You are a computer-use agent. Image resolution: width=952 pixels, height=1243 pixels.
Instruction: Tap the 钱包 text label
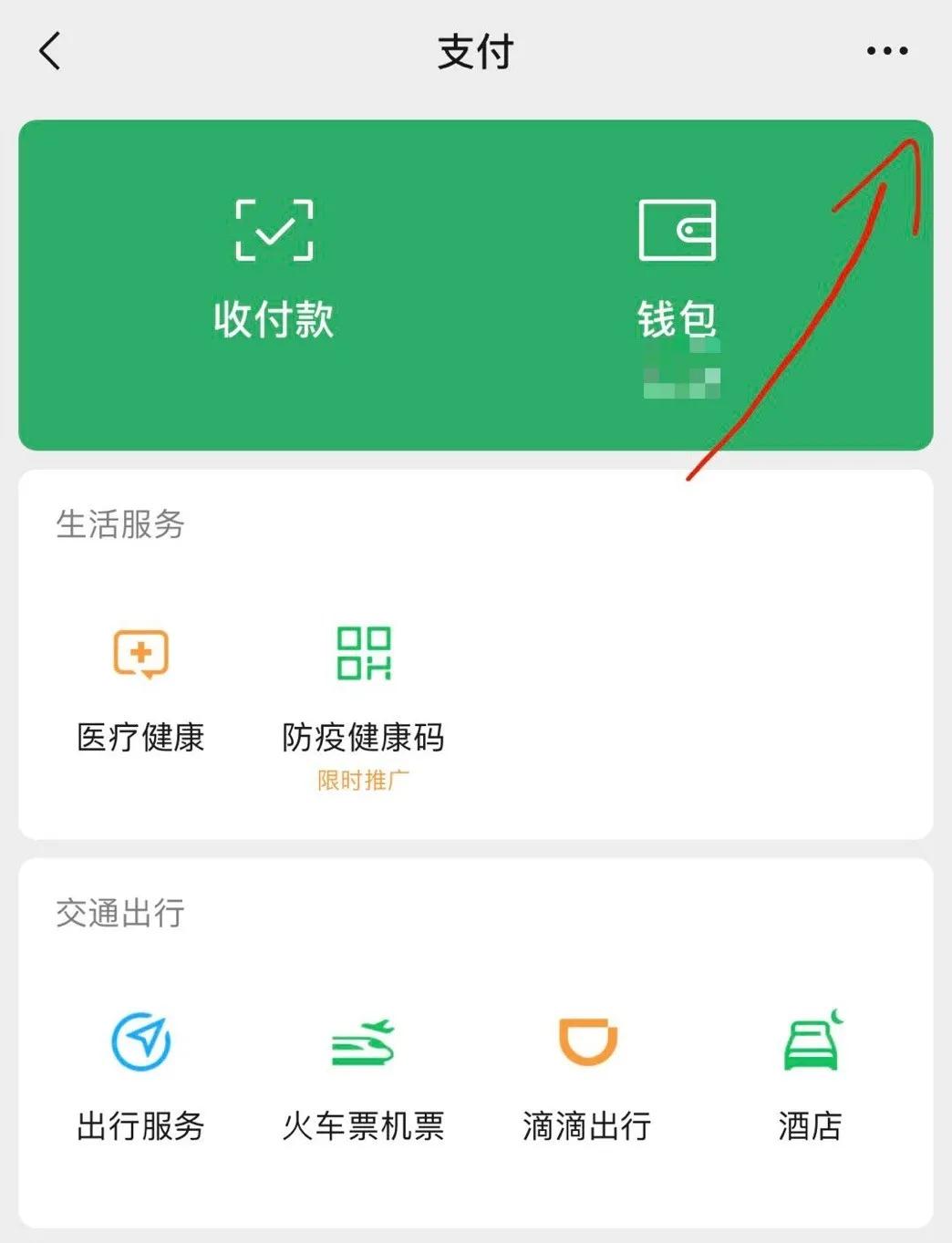coord(676,317)
